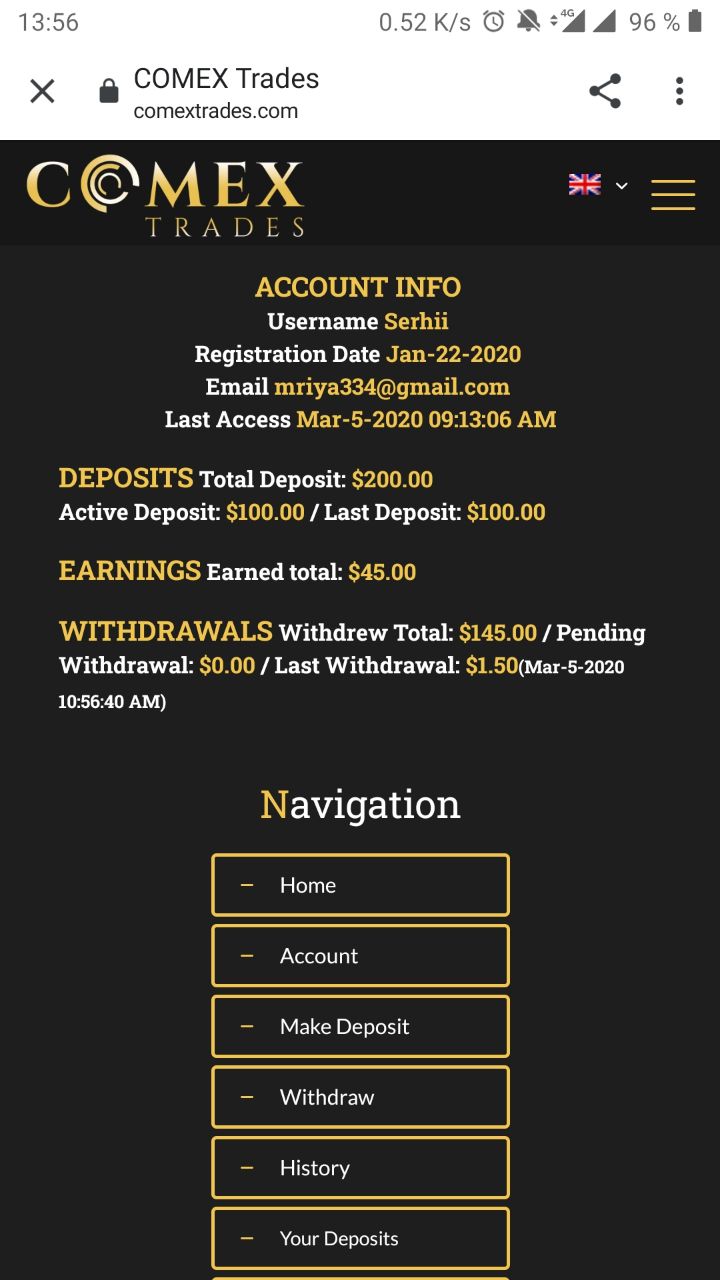The width and height of the screenshot is (720, 1280).
Task: Open the language flag dropdown
Action: coord(598,185)
